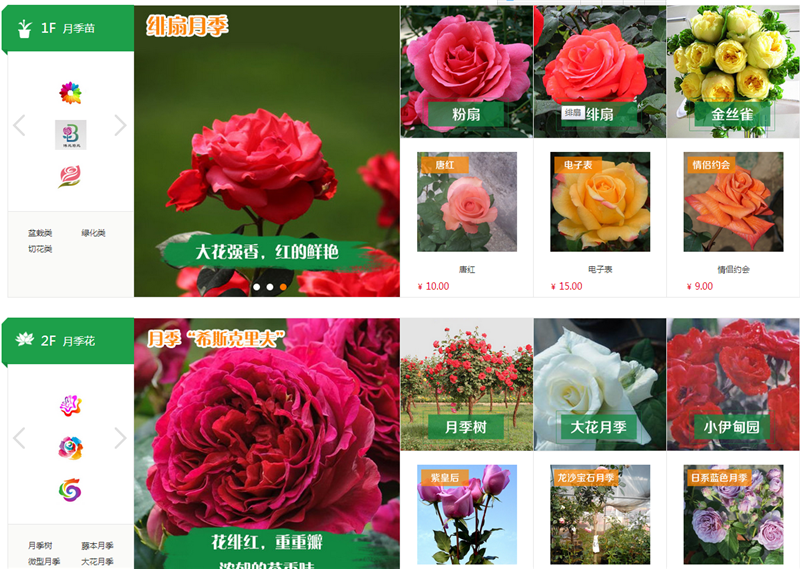Open the 绯扇 rose category tile
Image resolution: width=800 pixels, height=569 pixels.
click(599, 72)
